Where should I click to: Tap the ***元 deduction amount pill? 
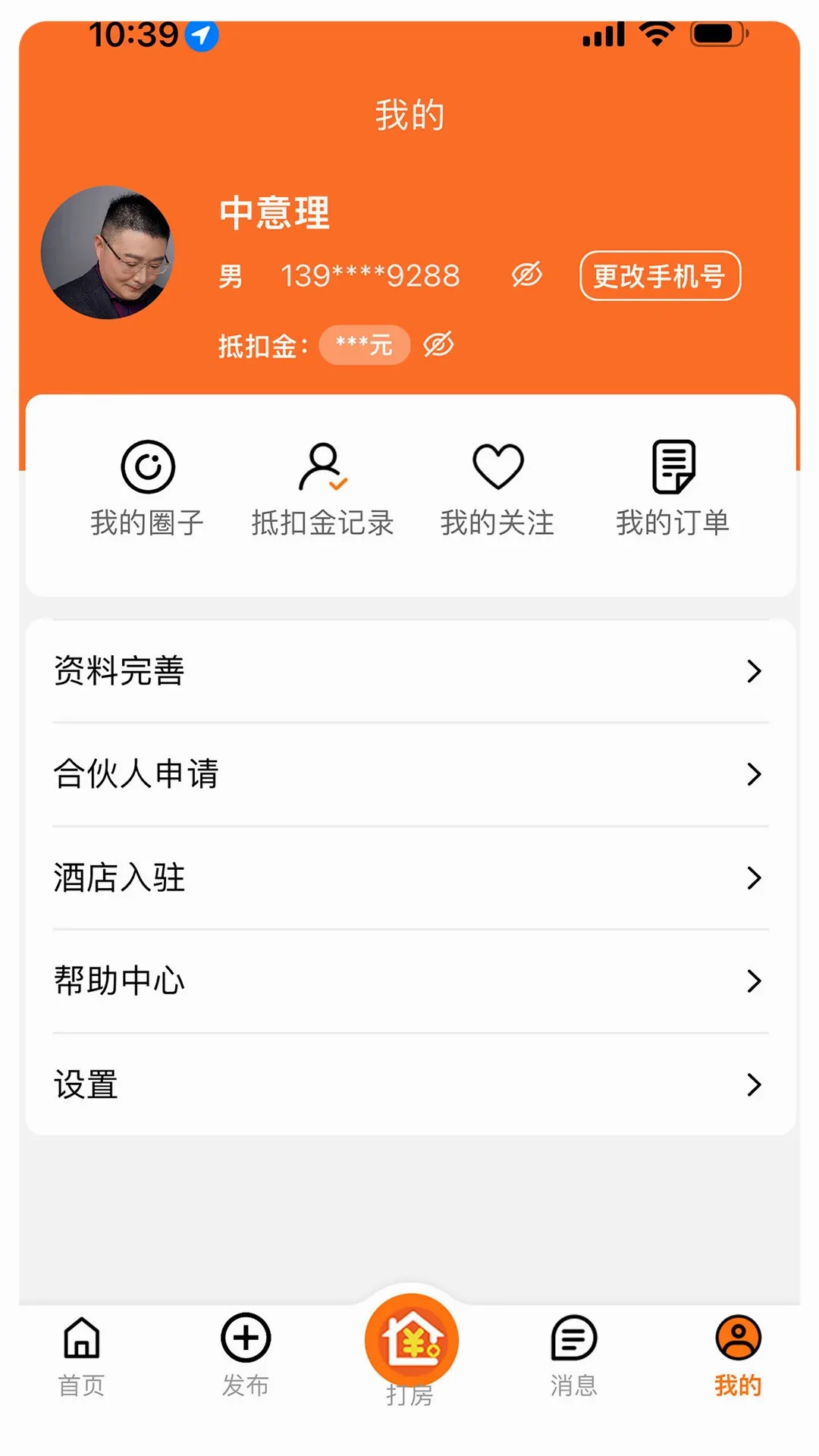coord(364,344)
